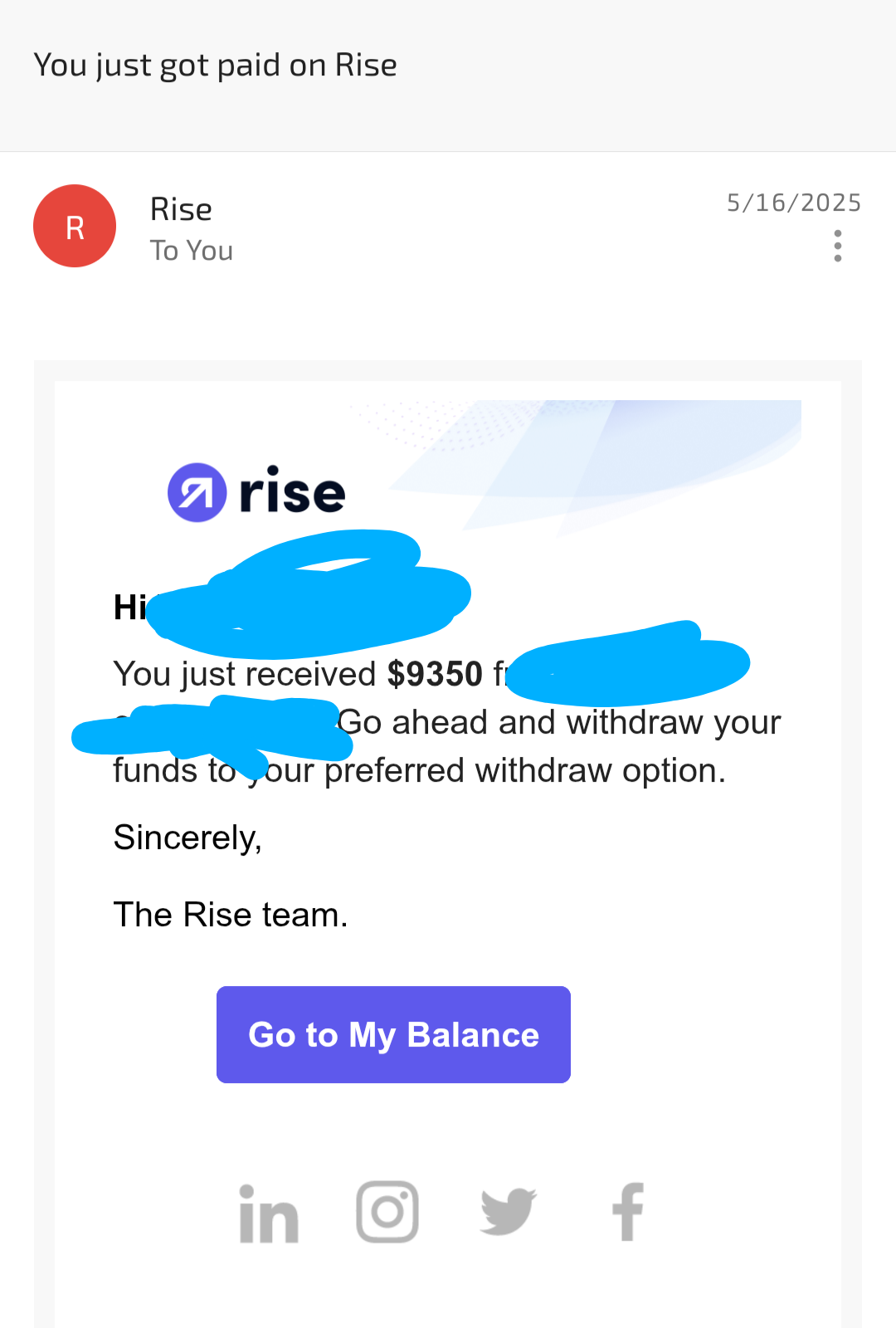This screenshot has height=1328, width=896.
Task: Open Rise's LinkedIn page link
Action: (268, 1213)
